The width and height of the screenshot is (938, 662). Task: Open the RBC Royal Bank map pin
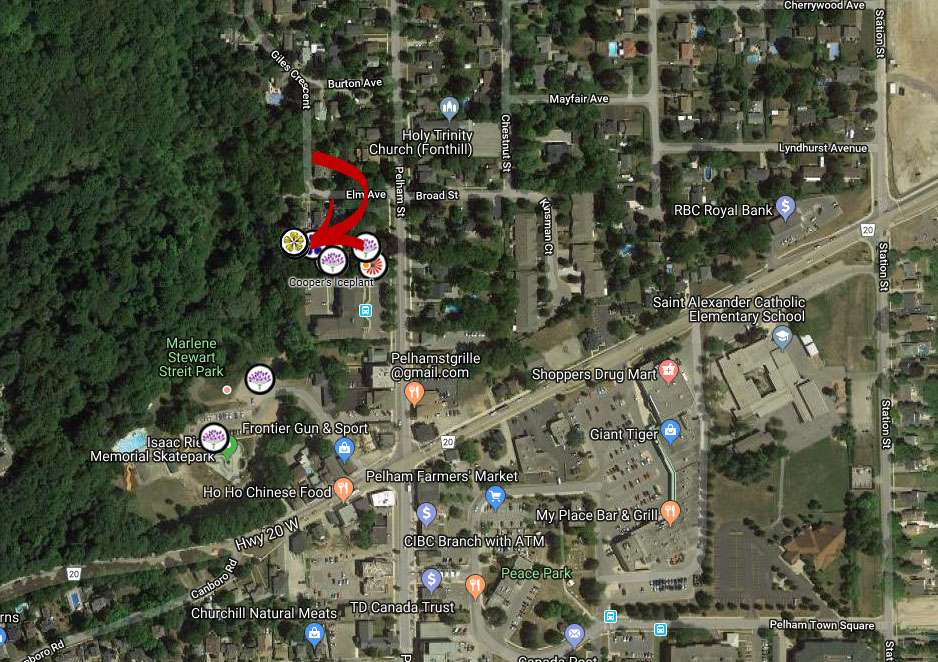point(785,208)
